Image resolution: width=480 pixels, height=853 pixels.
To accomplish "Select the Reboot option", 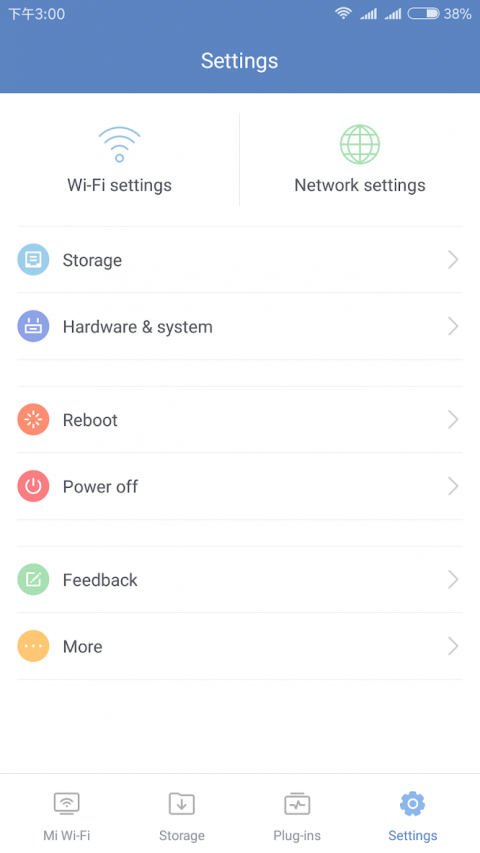I will click(x=240, y=420).
